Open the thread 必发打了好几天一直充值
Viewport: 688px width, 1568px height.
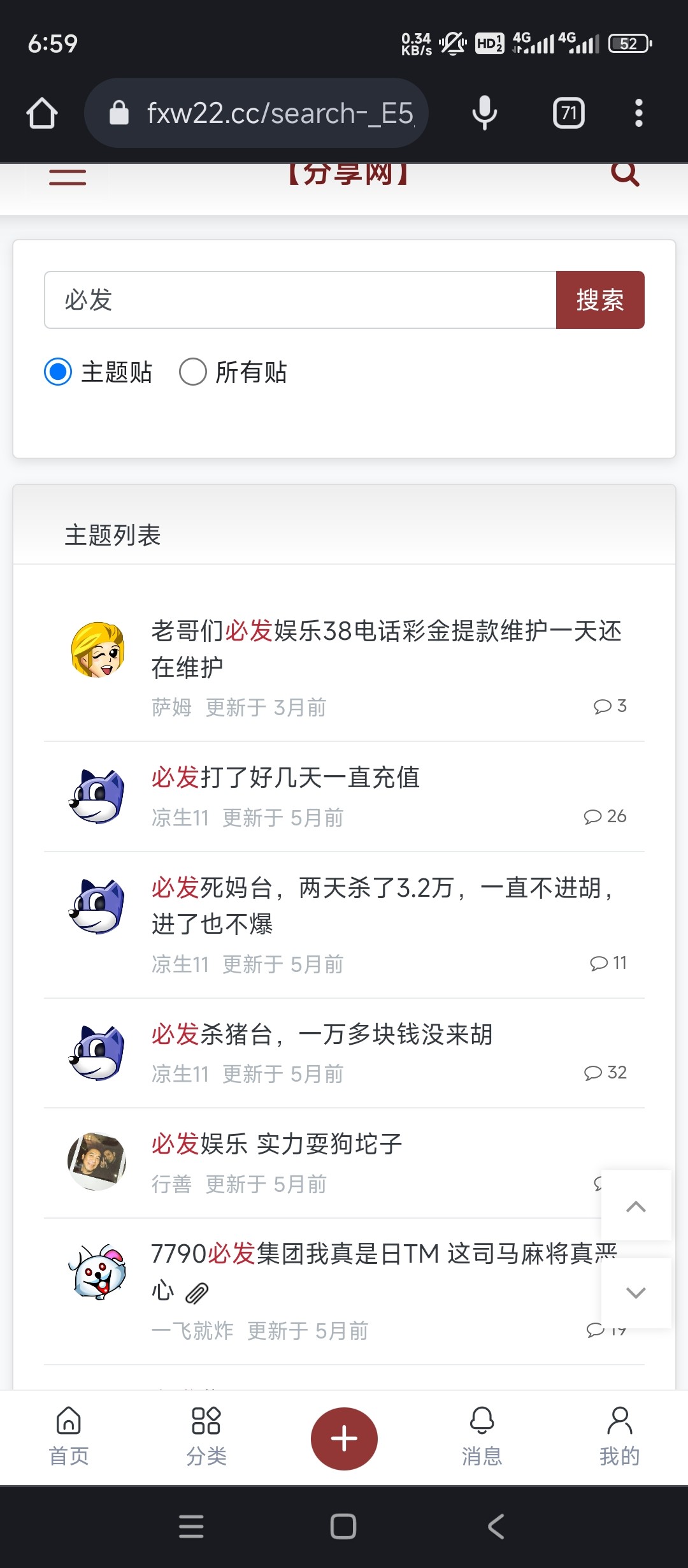285,778
